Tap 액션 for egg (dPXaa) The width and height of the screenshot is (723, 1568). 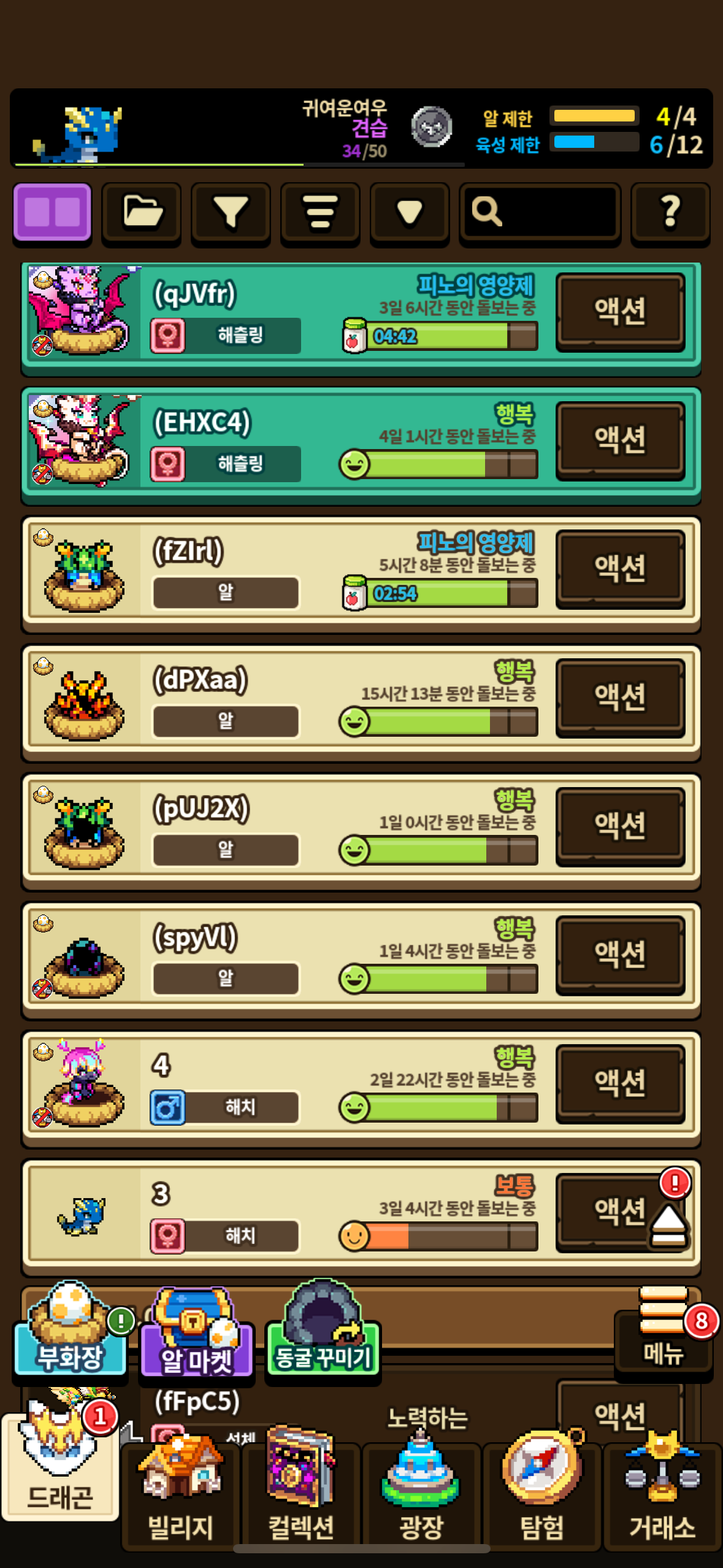pos(620,697)
